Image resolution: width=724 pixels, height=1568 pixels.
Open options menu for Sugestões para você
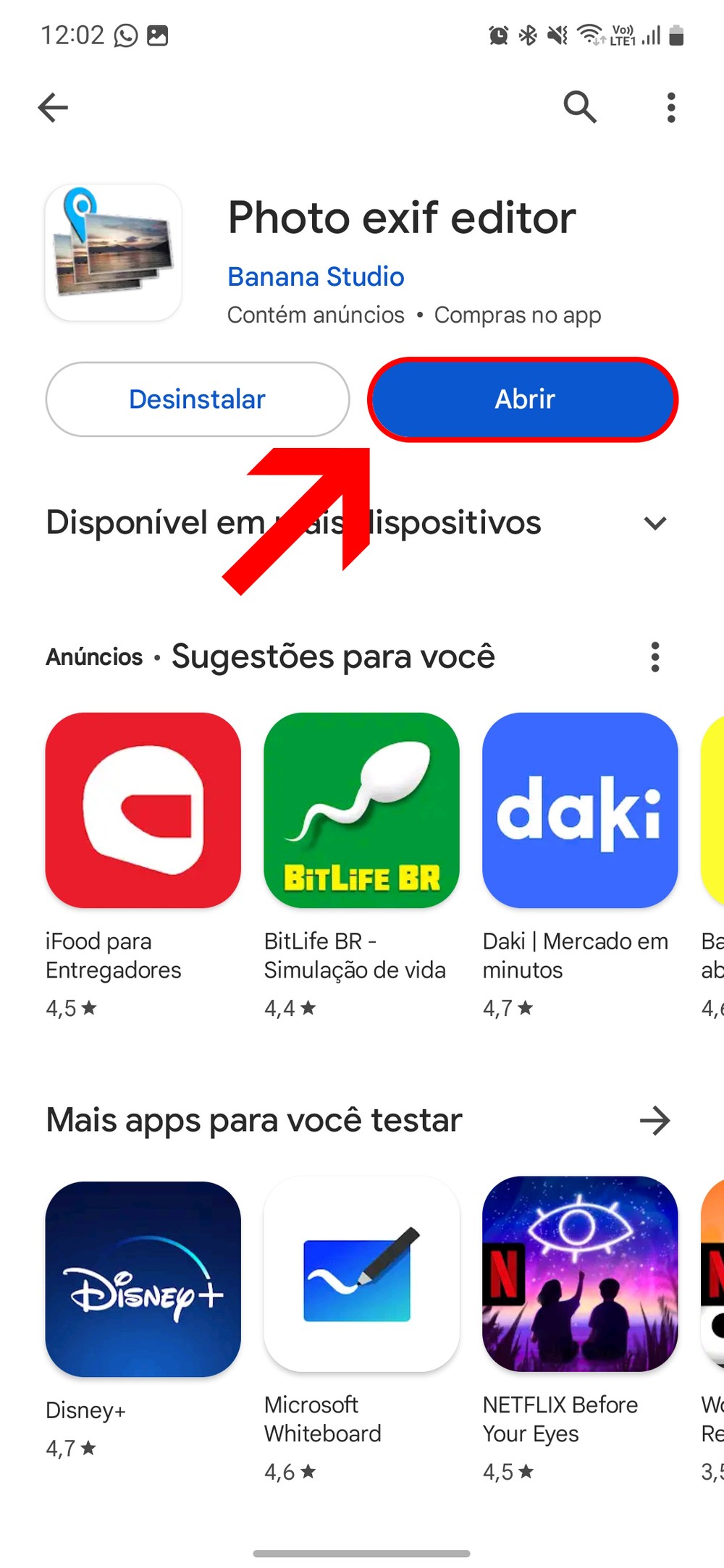(x=655, y=657)
